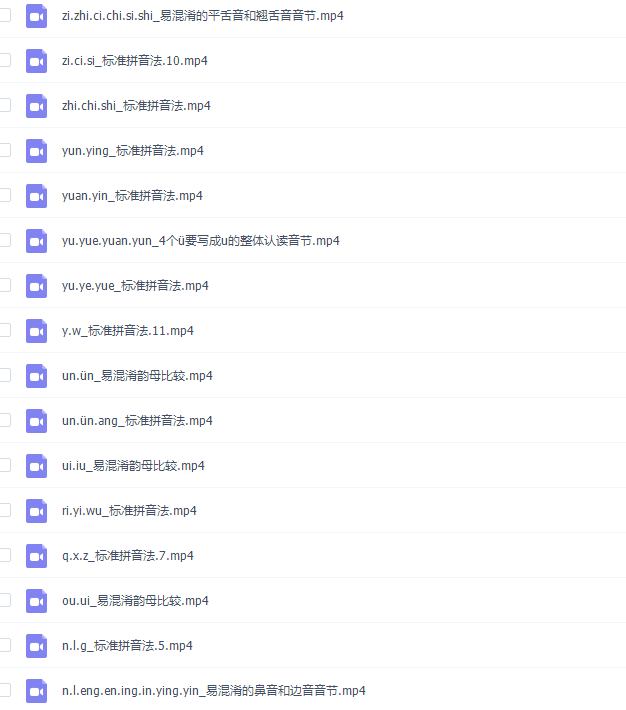Check the box for ri.yi.wu_标准拼音法.mp4
Screen dimensions: 626x710
click(5, 510)
